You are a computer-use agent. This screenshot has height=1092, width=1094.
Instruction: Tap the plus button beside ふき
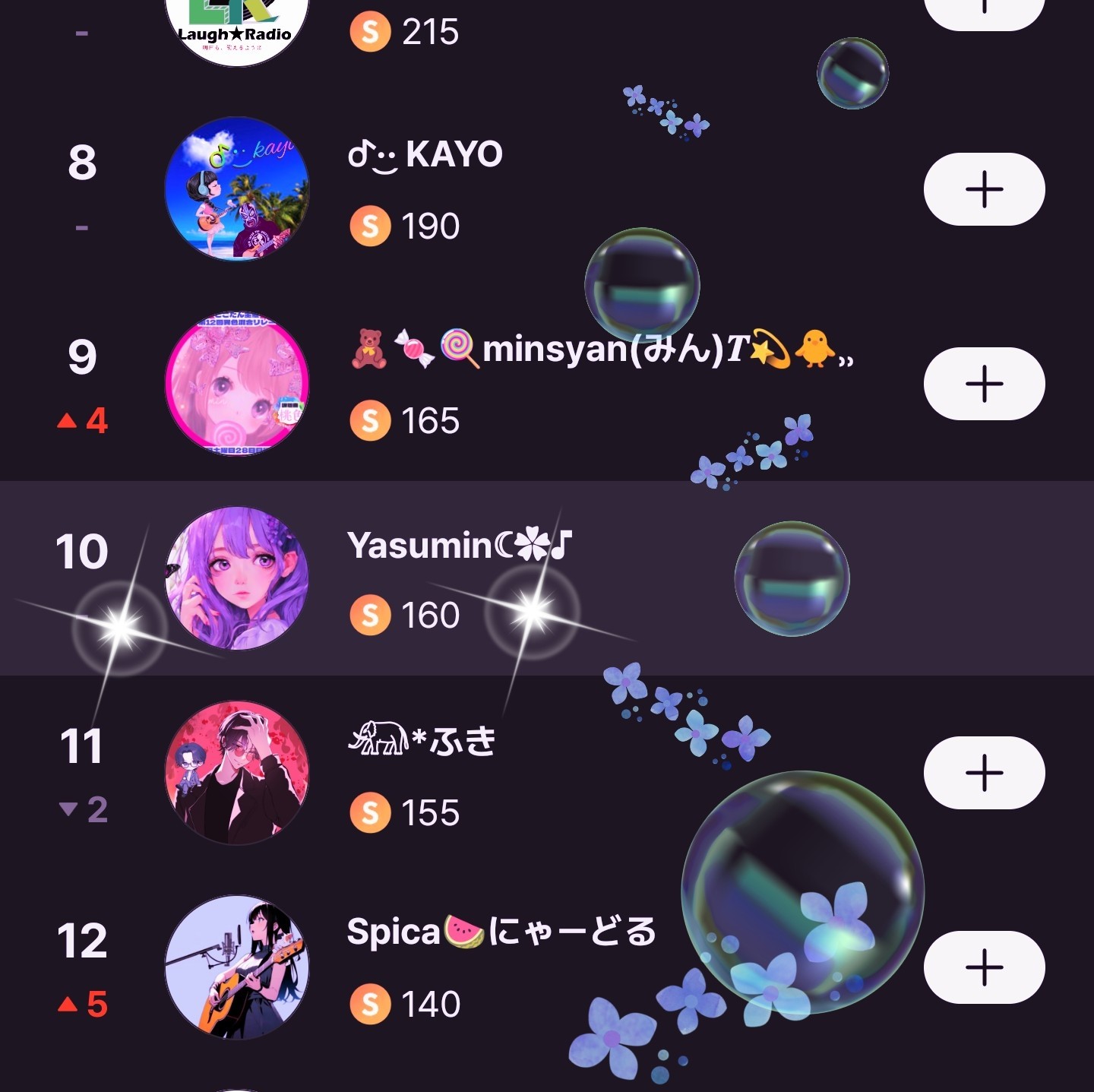click(x=984, y=773)
